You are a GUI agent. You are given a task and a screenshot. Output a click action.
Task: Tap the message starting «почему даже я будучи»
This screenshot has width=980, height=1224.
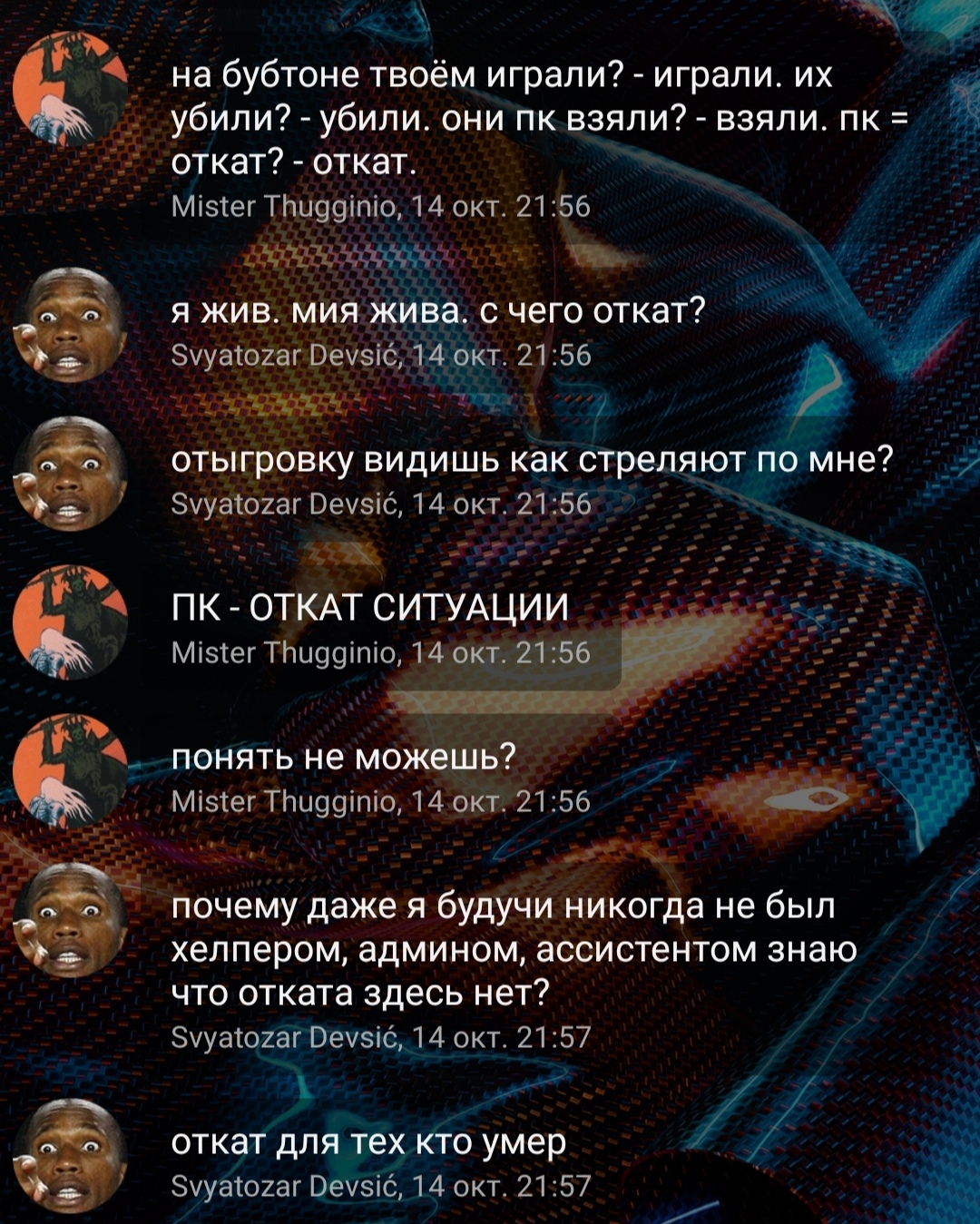click(x=514, y=949)
